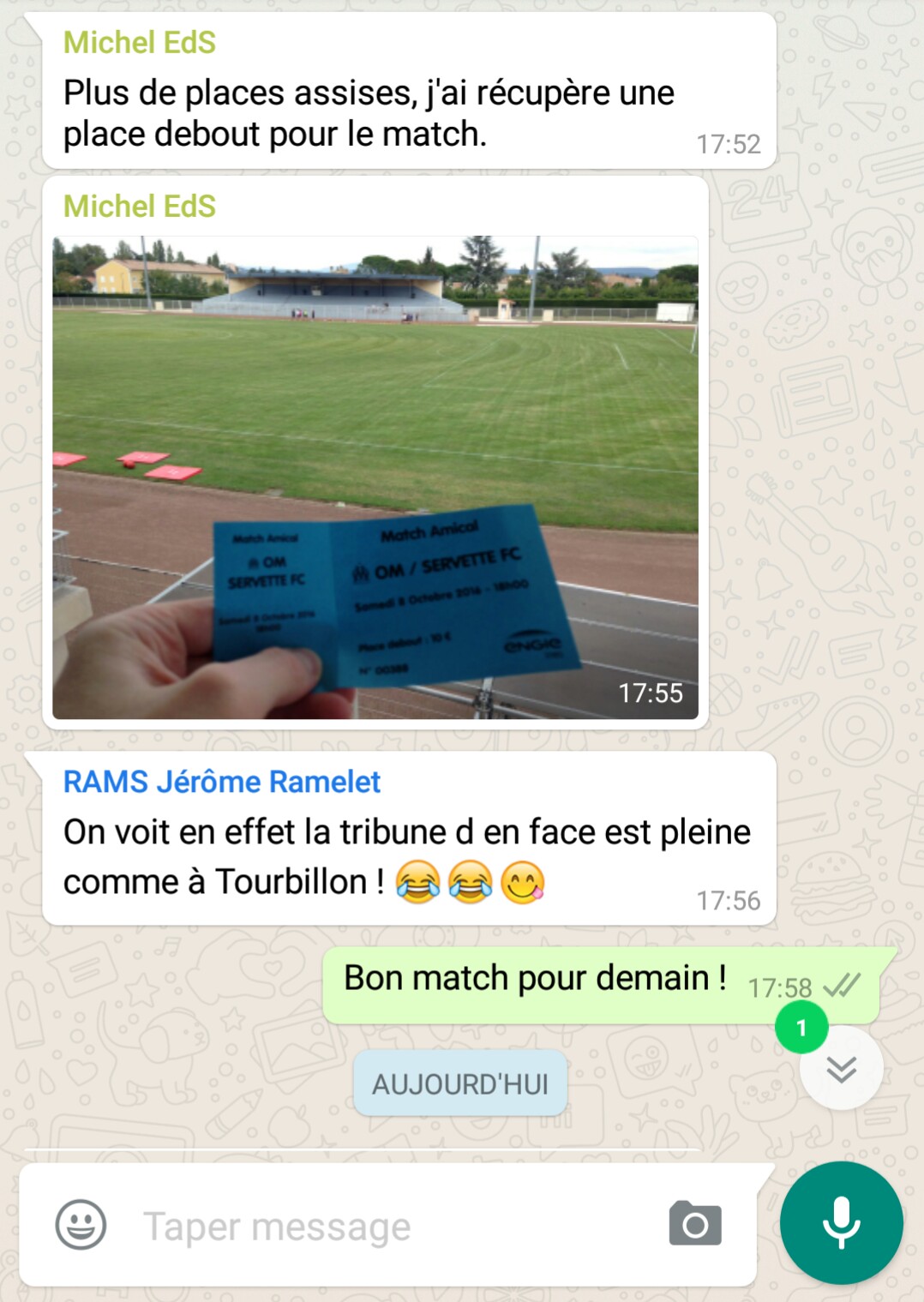Image resolution: width=924 pixels, height=1302 pixels.
Task: Tap Michel EdS name on the photo message
Action: (x=140, y=207)
